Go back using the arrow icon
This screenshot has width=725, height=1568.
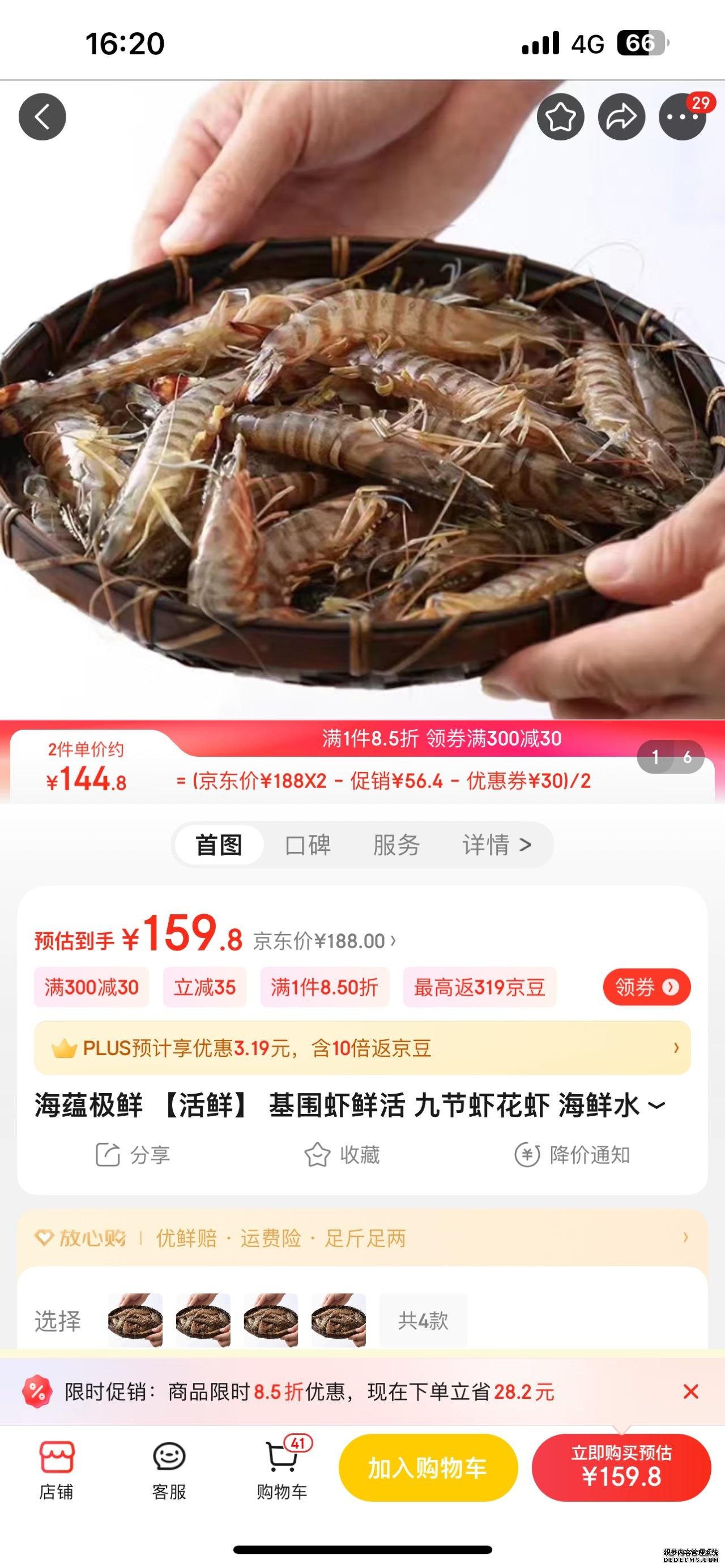pyautogui.click(x=42, y=117)
